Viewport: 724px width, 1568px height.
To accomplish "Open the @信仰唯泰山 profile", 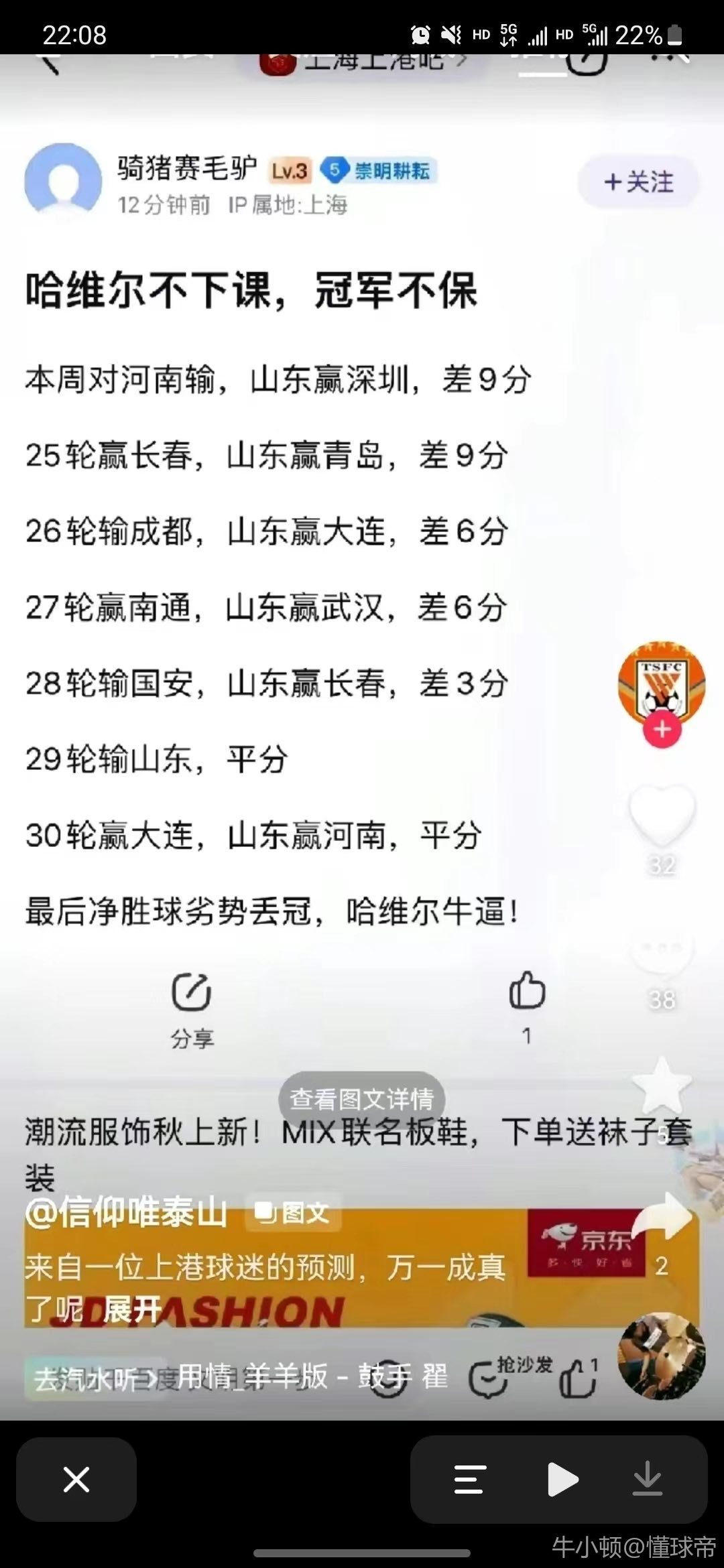I will [126, 1212].
